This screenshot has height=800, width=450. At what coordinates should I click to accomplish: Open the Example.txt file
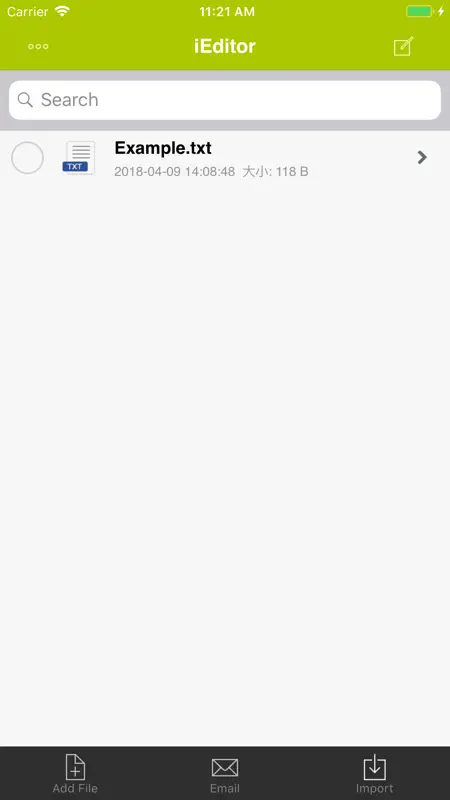tap(225, 158)
